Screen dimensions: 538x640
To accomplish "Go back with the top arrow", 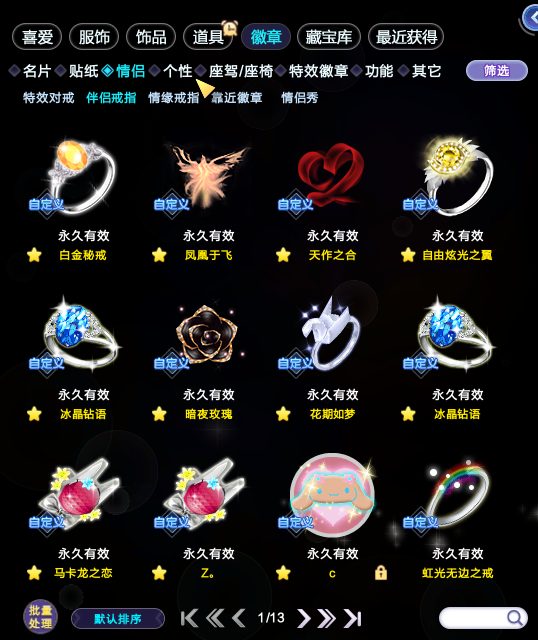I will [532, 18].
